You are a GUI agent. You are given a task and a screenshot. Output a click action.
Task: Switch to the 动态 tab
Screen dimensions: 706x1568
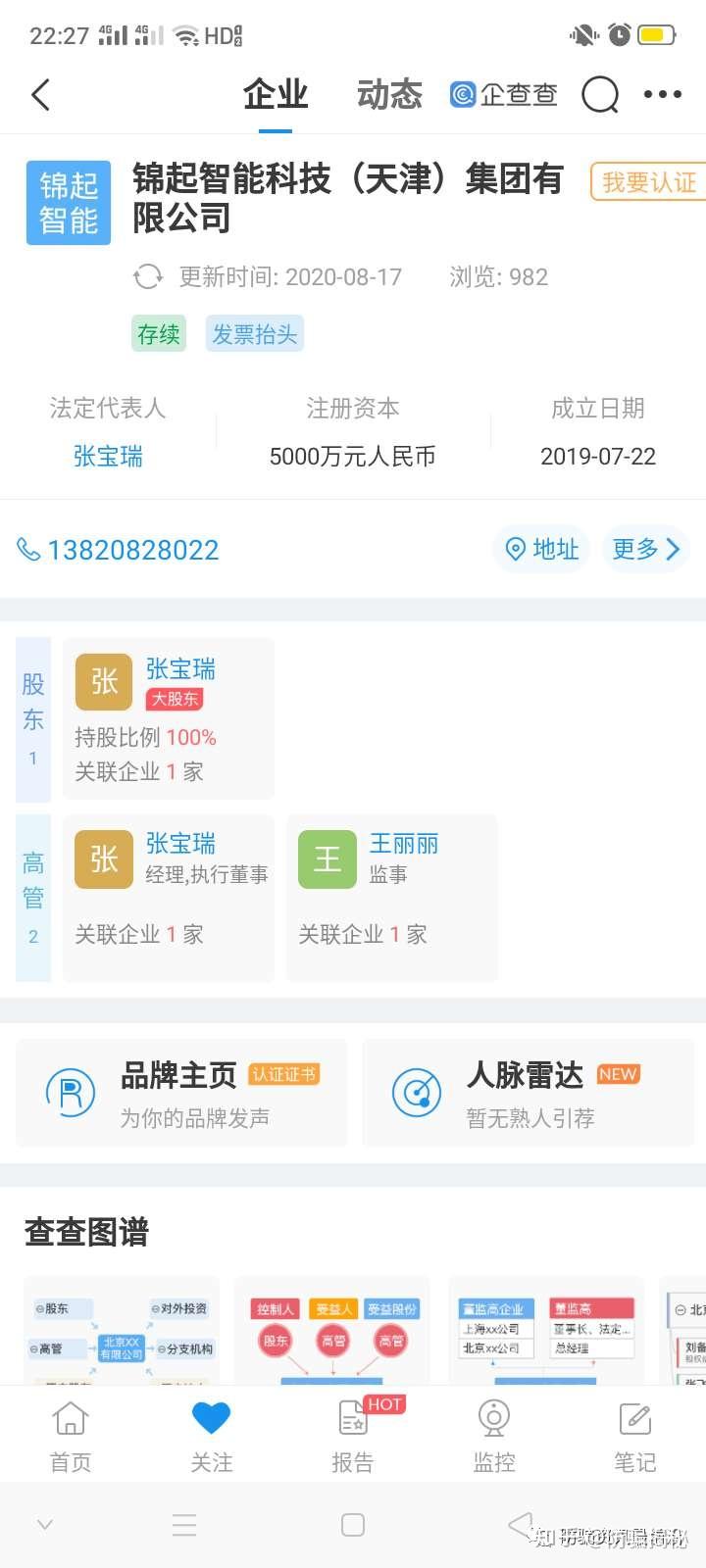(x=388, y=94)
